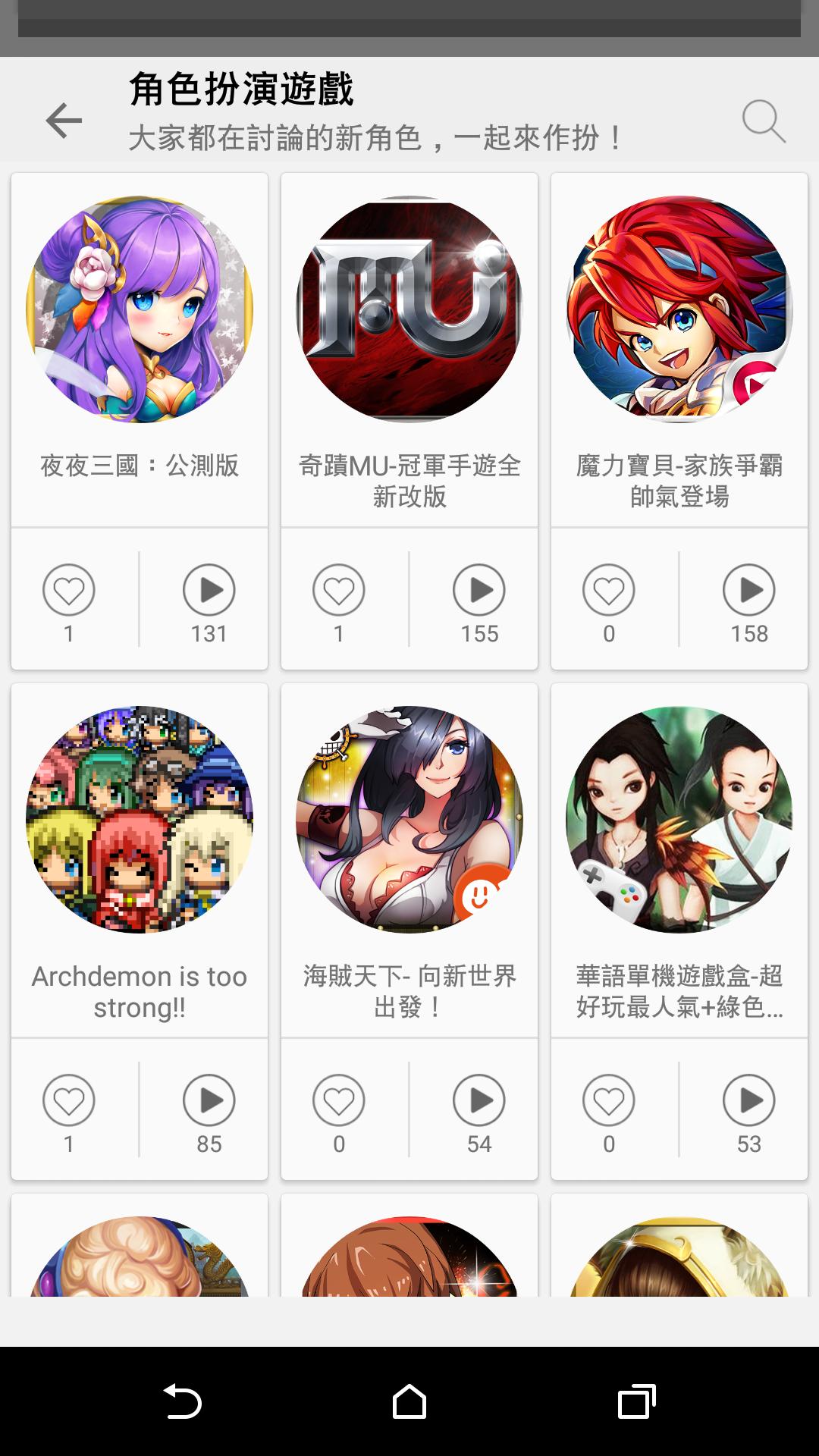Go to the system home screen
This screenshot has height=1456, width=819.
tap(409, 1401)
